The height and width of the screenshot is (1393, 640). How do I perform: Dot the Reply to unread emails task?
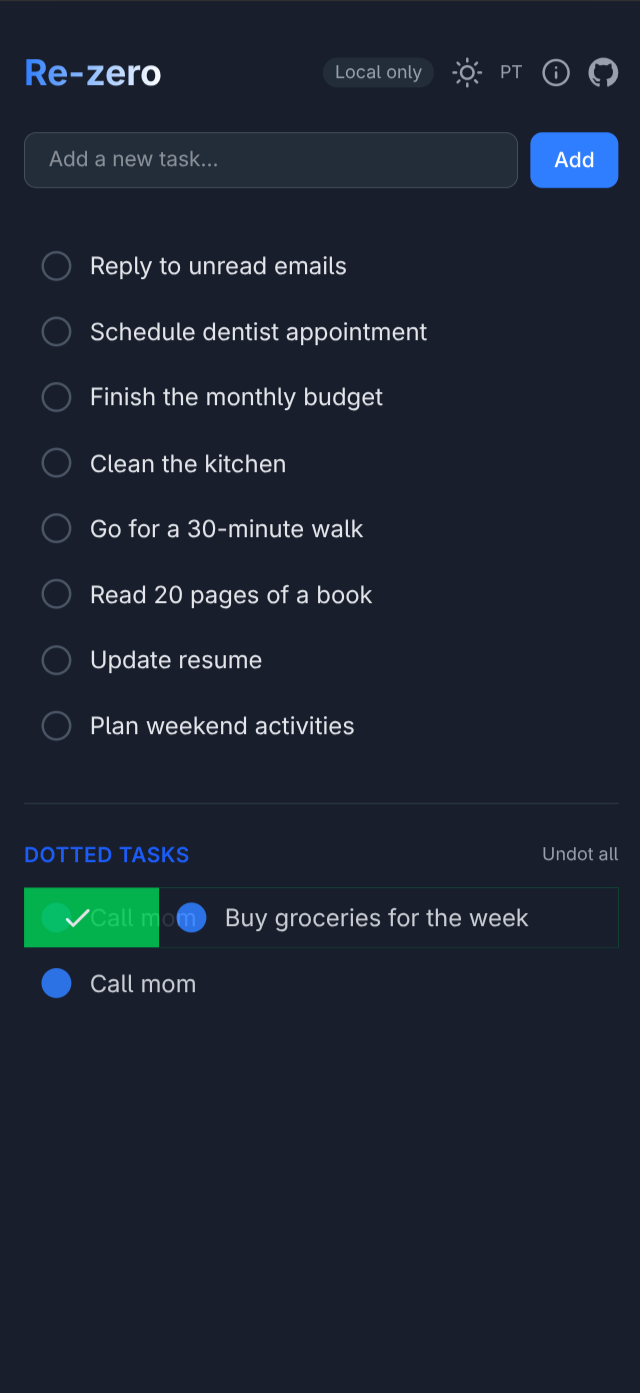(x=56, y=266)
